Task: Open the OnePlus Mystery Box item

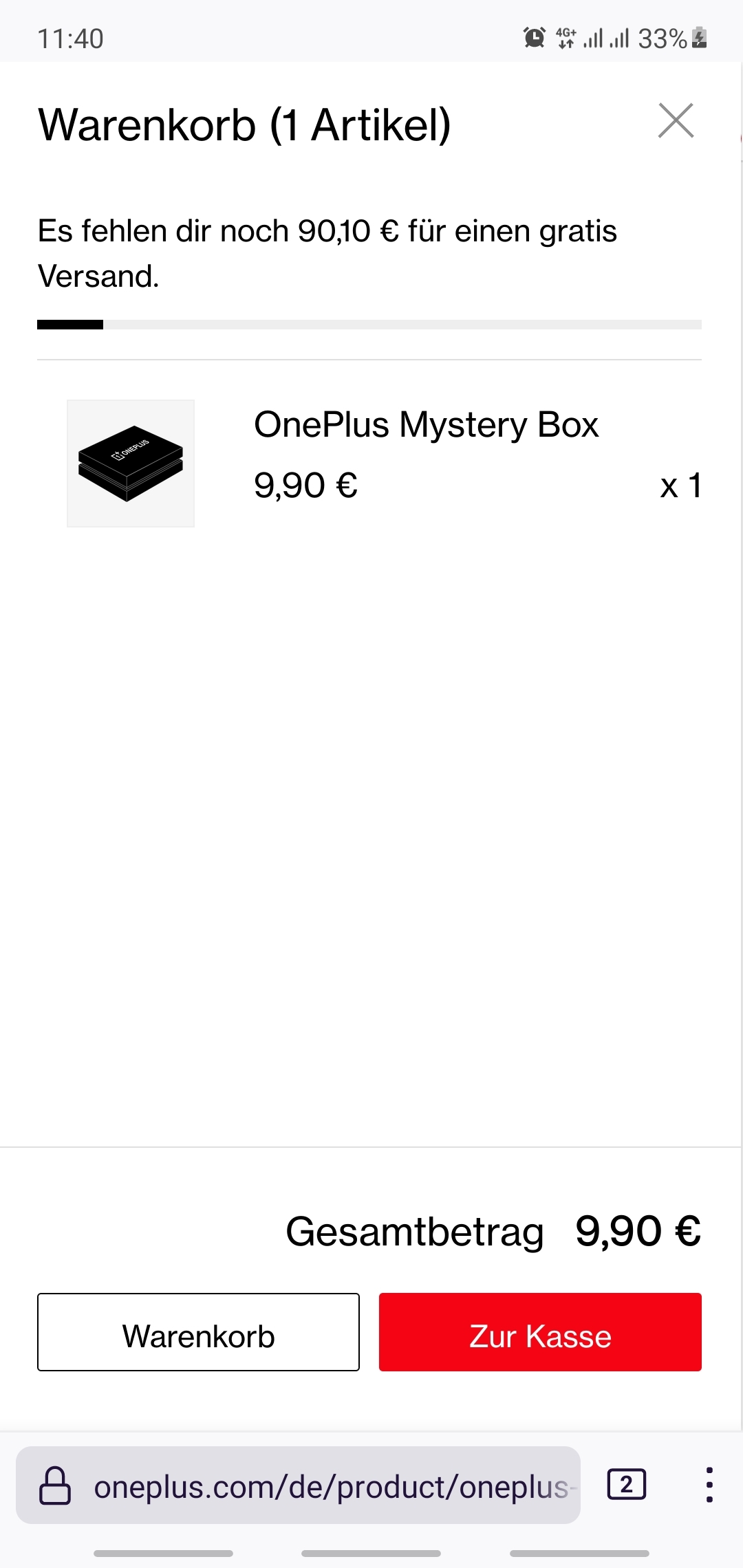Action: pyautogui.click(x=426, y=424)
